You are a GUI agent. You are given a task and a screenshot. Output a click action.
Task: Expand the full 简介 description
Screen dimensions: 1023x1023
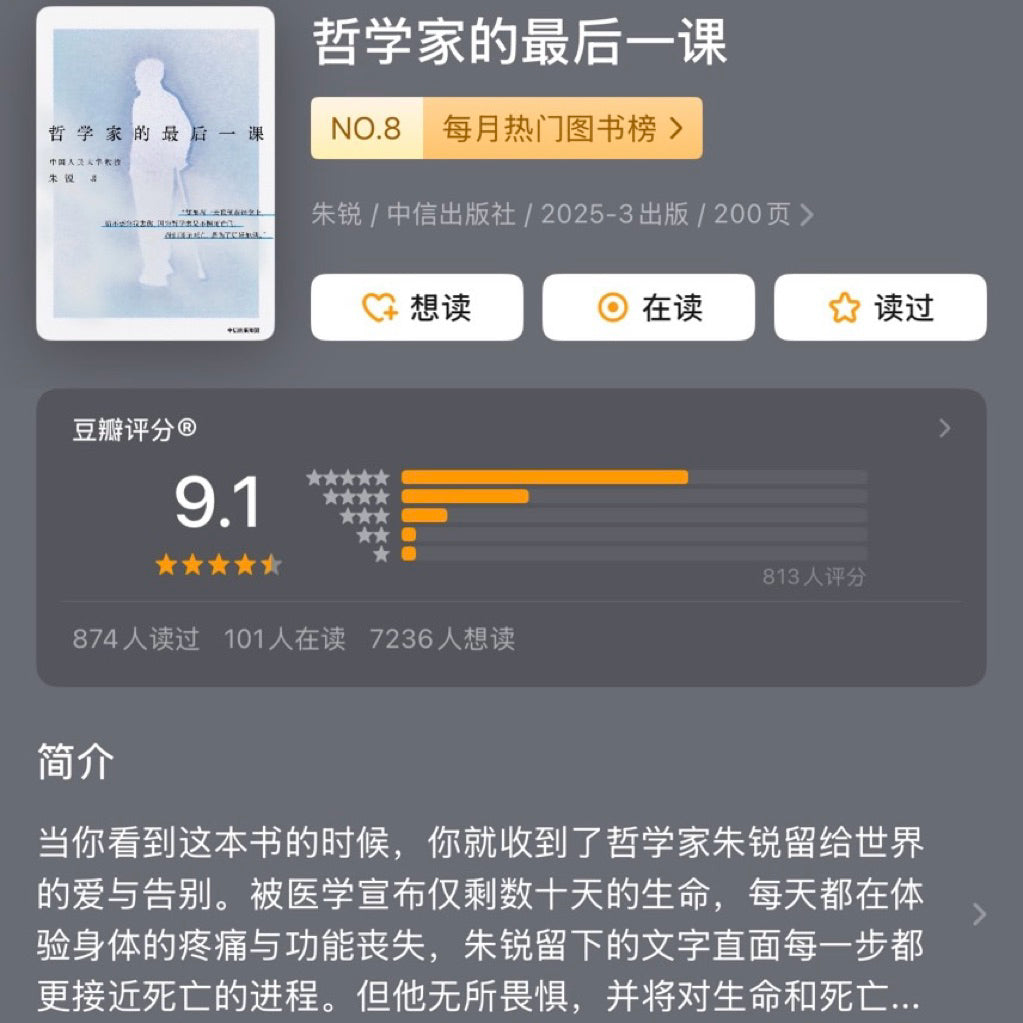(x=979, y=914)
